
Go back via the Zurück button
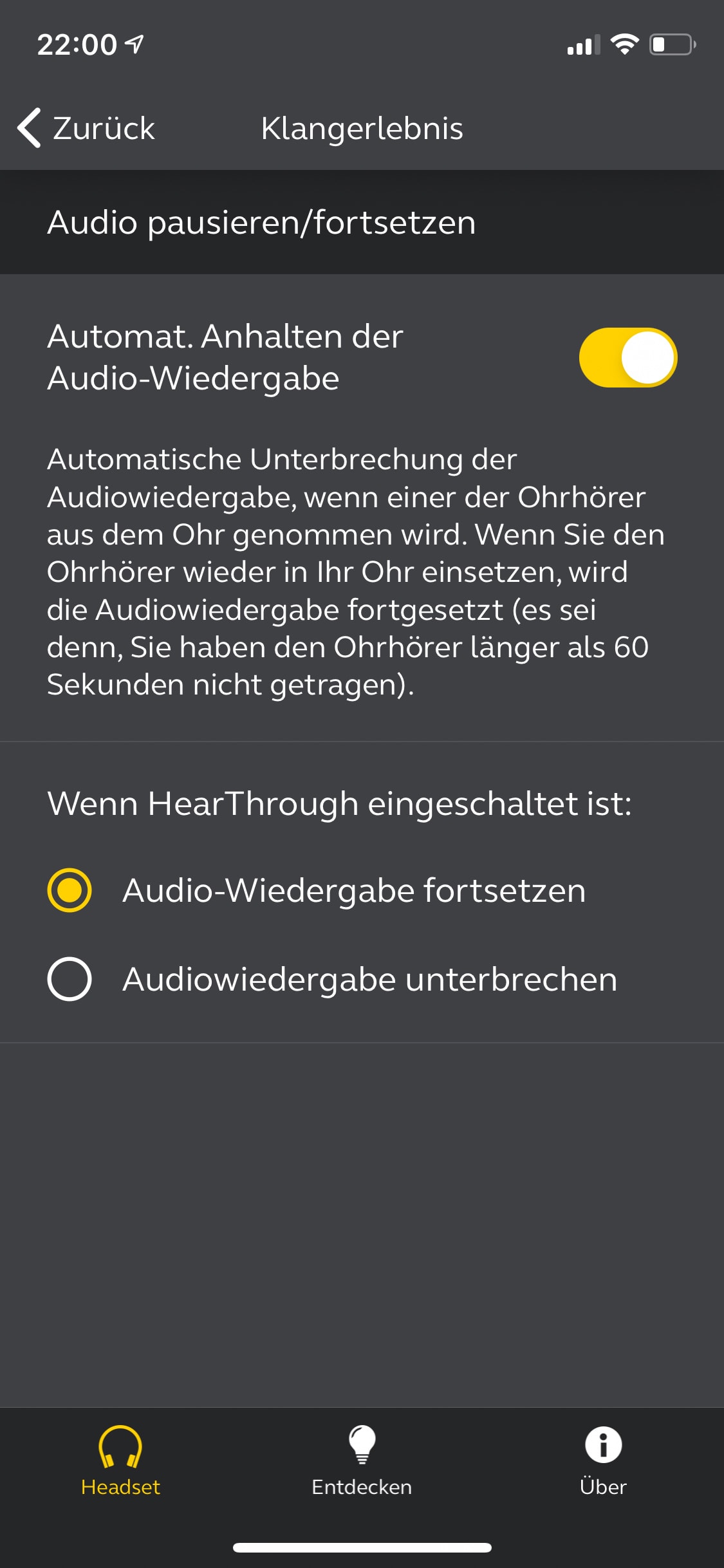click(x=87, y=128)
